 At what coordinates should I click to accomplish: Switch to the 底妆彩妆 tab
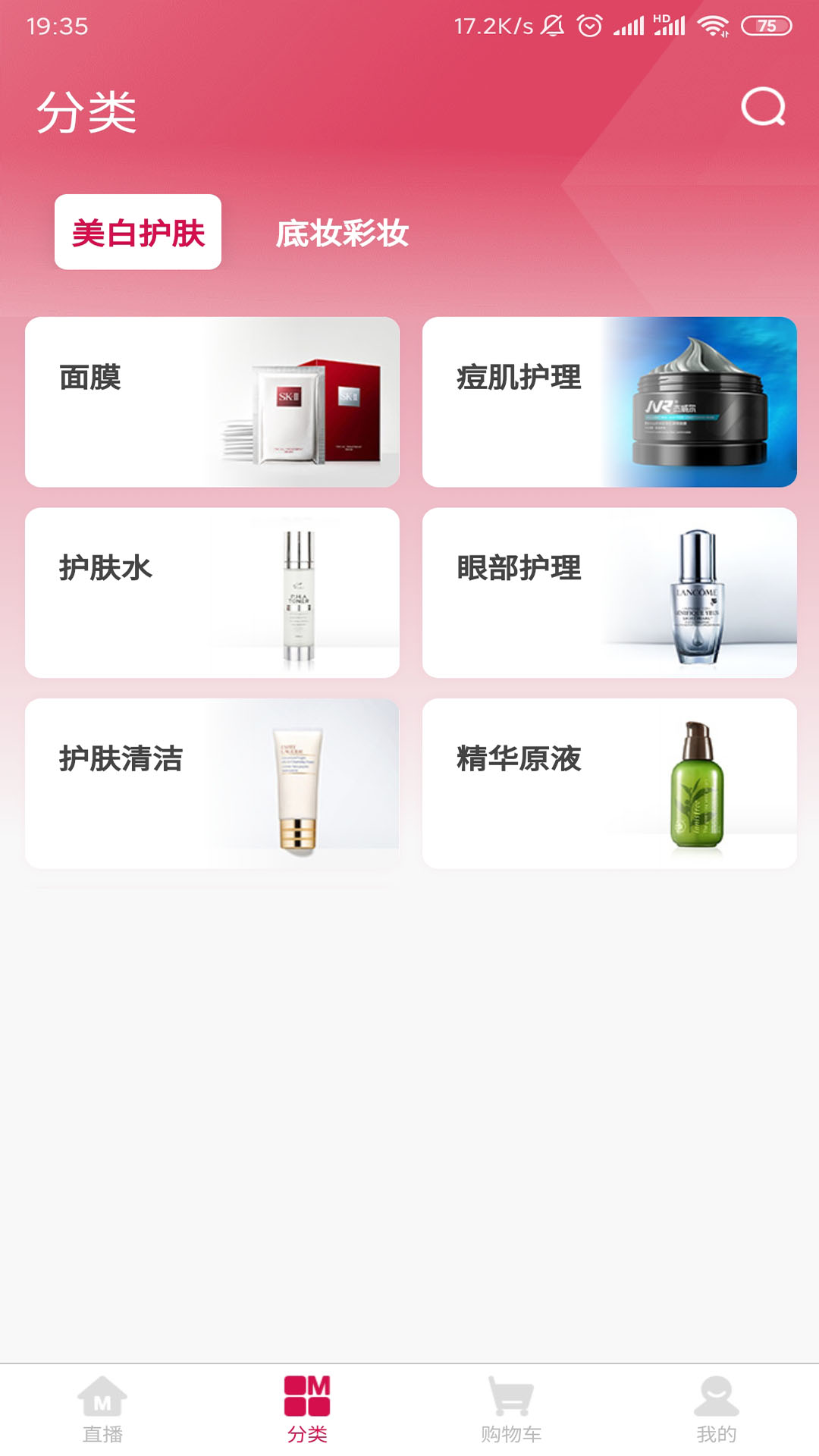[x=342, y=233]
